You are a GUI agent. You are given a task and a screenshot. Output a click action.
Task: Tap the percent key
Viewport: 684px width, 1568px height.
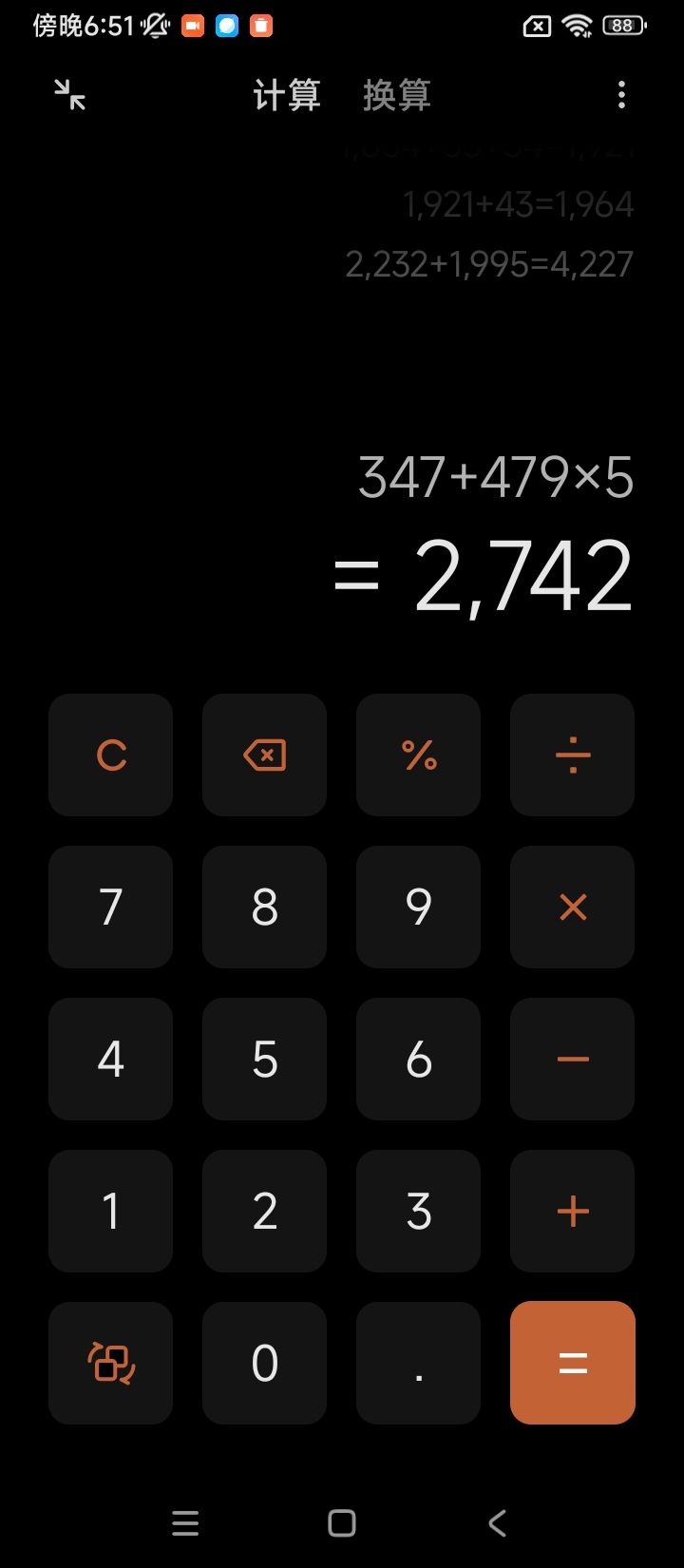[x=418, y=755]
